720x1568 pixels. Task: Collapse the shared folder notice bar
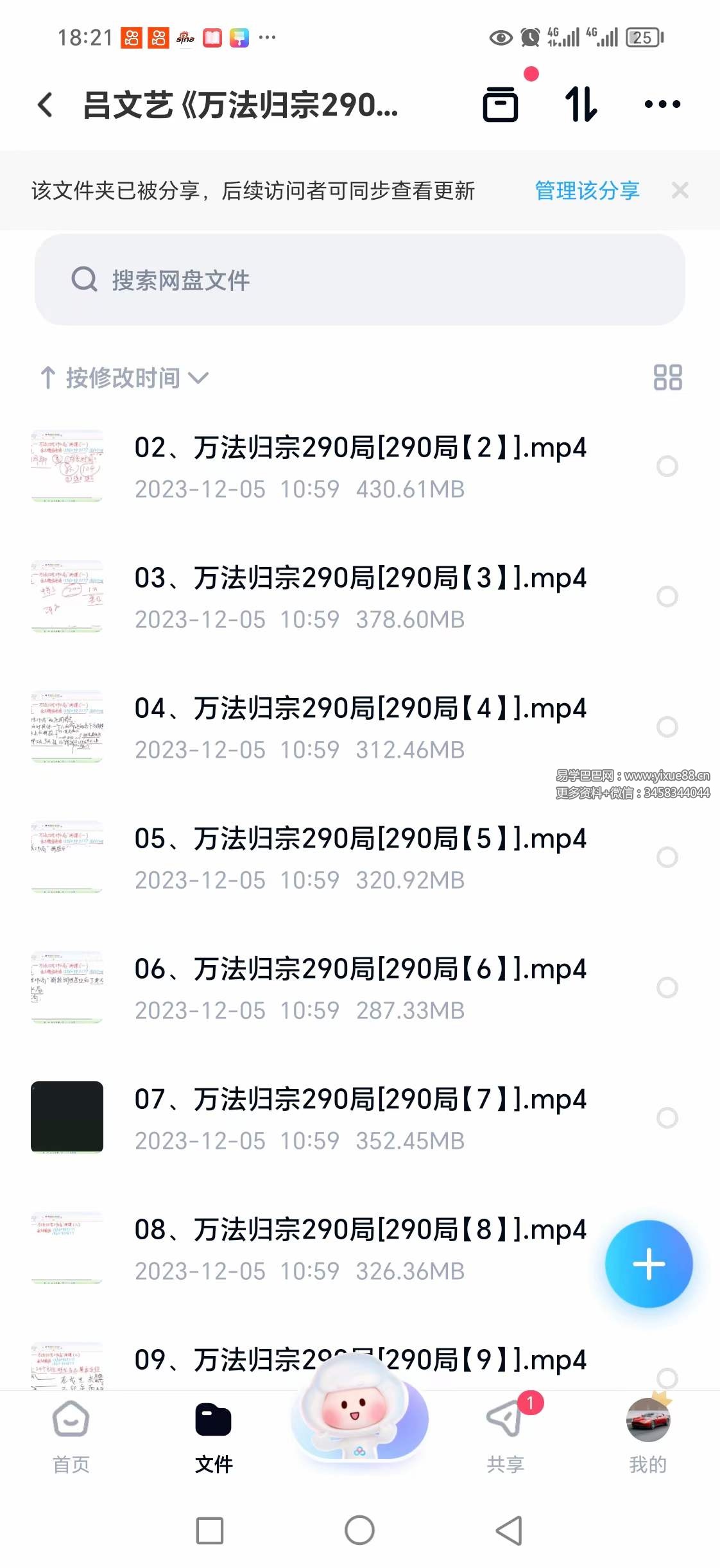pyautogui.click(x=679, y=190)
